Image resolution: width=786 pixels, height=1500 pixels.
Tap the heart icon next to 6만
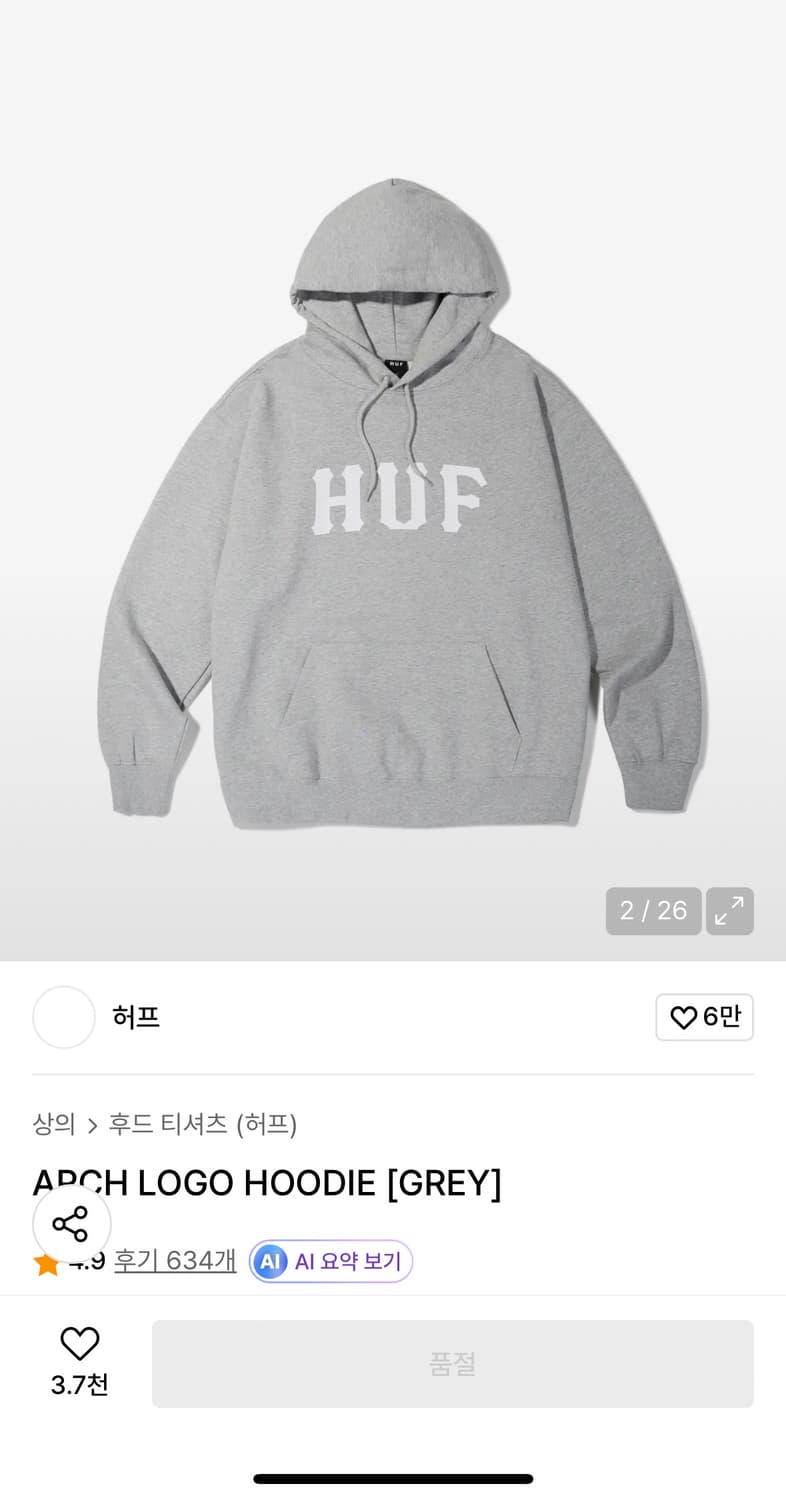tap(684, 1017)
